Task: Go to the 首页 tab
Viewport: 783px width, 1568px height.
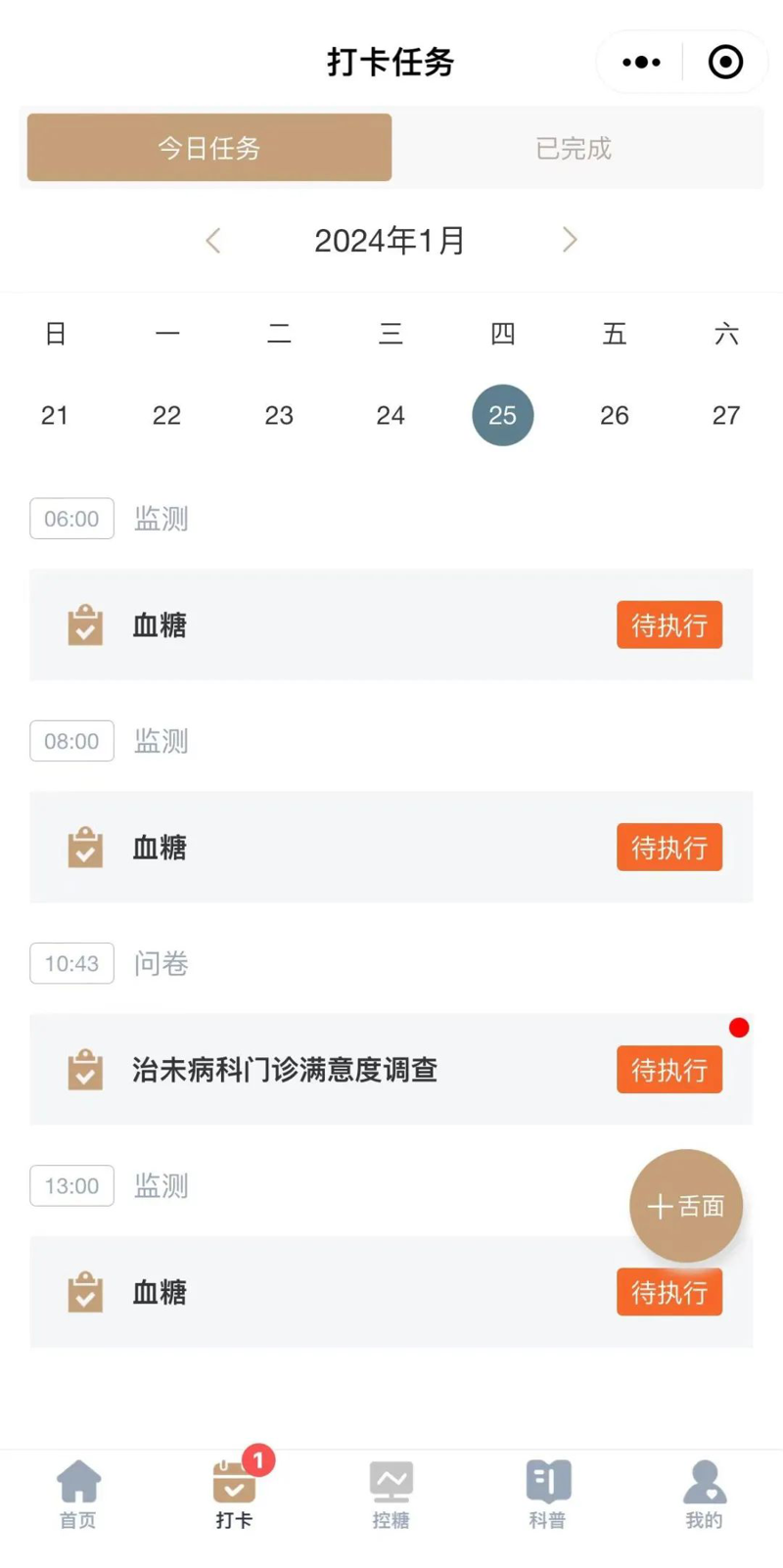Action: (x=78, y=1495)
